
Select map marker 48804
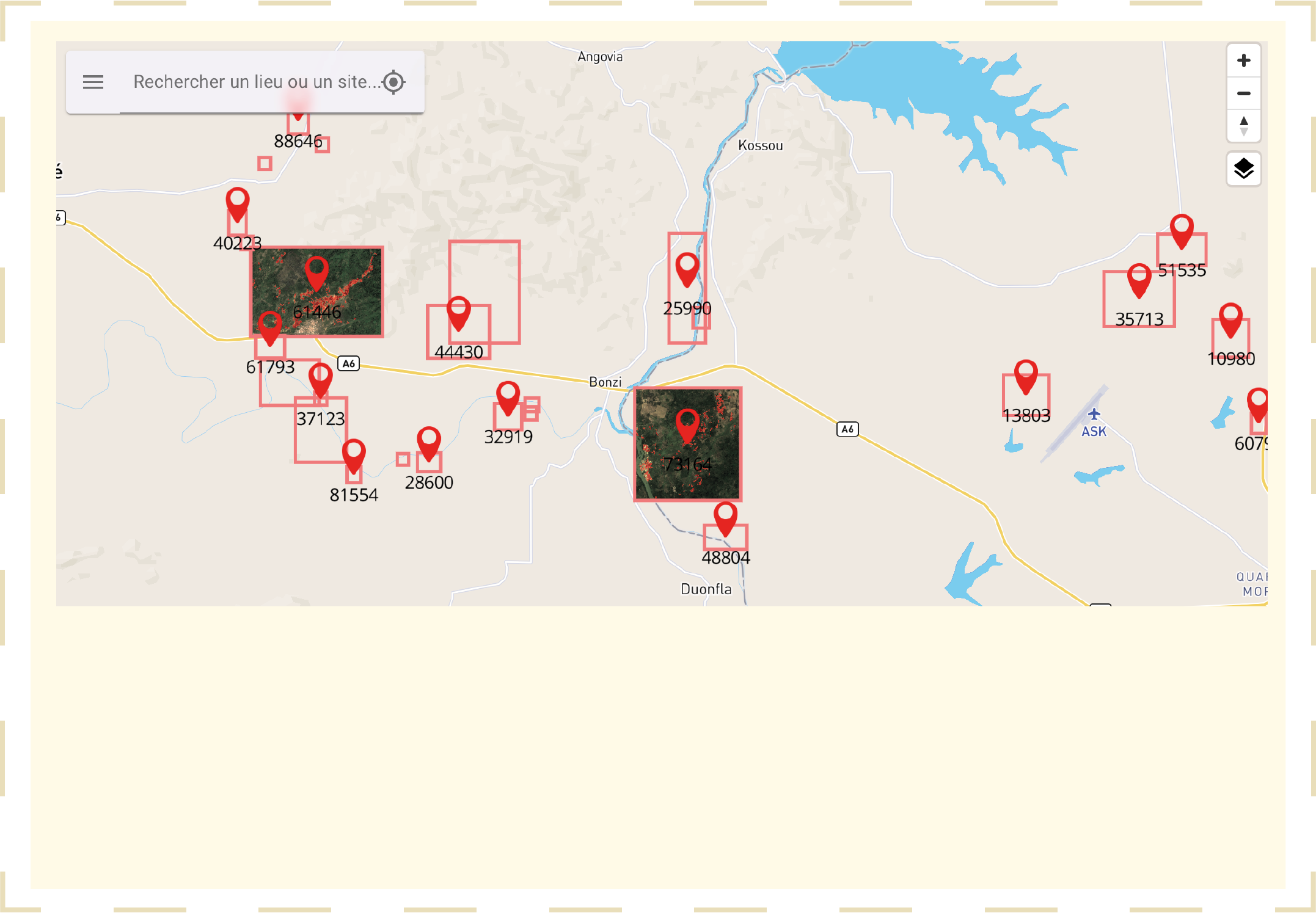coord(725,517)
